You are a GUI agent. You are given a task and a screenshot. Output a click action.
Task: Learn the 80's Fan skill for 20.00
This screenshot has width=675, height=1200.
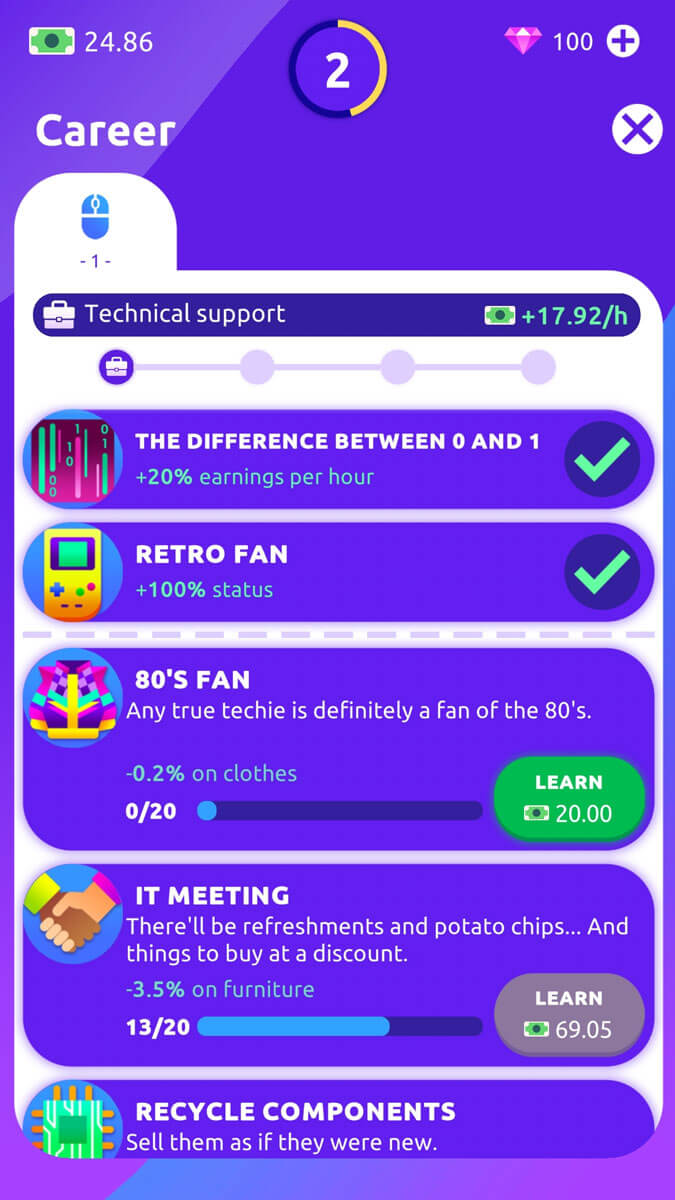tap(568, 799)
